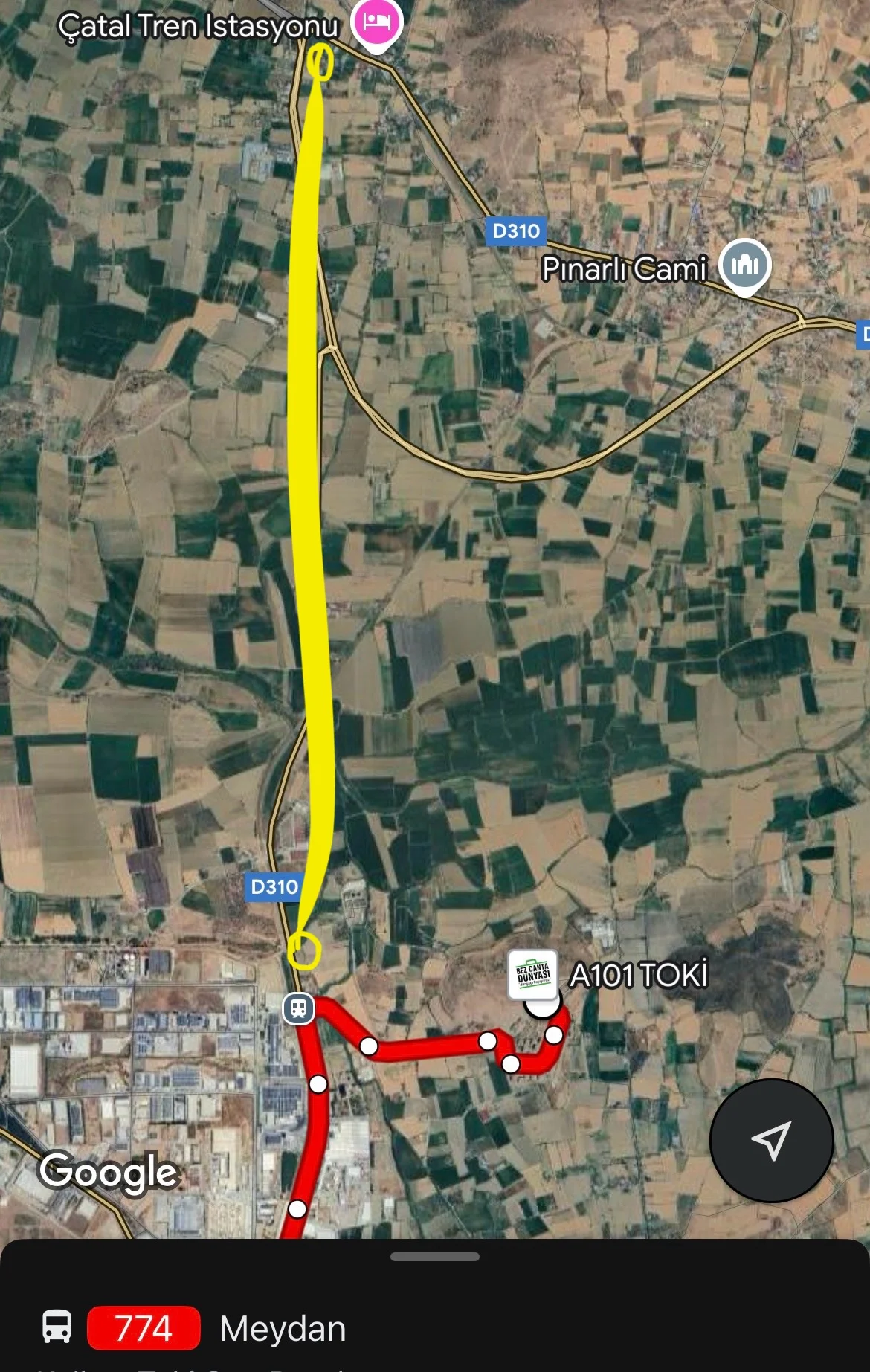The height and width of the screenshot is (1372, 870).
Task: Open the Çatal Tren Istasyonu lodging pin
Action: pos(377,22)
